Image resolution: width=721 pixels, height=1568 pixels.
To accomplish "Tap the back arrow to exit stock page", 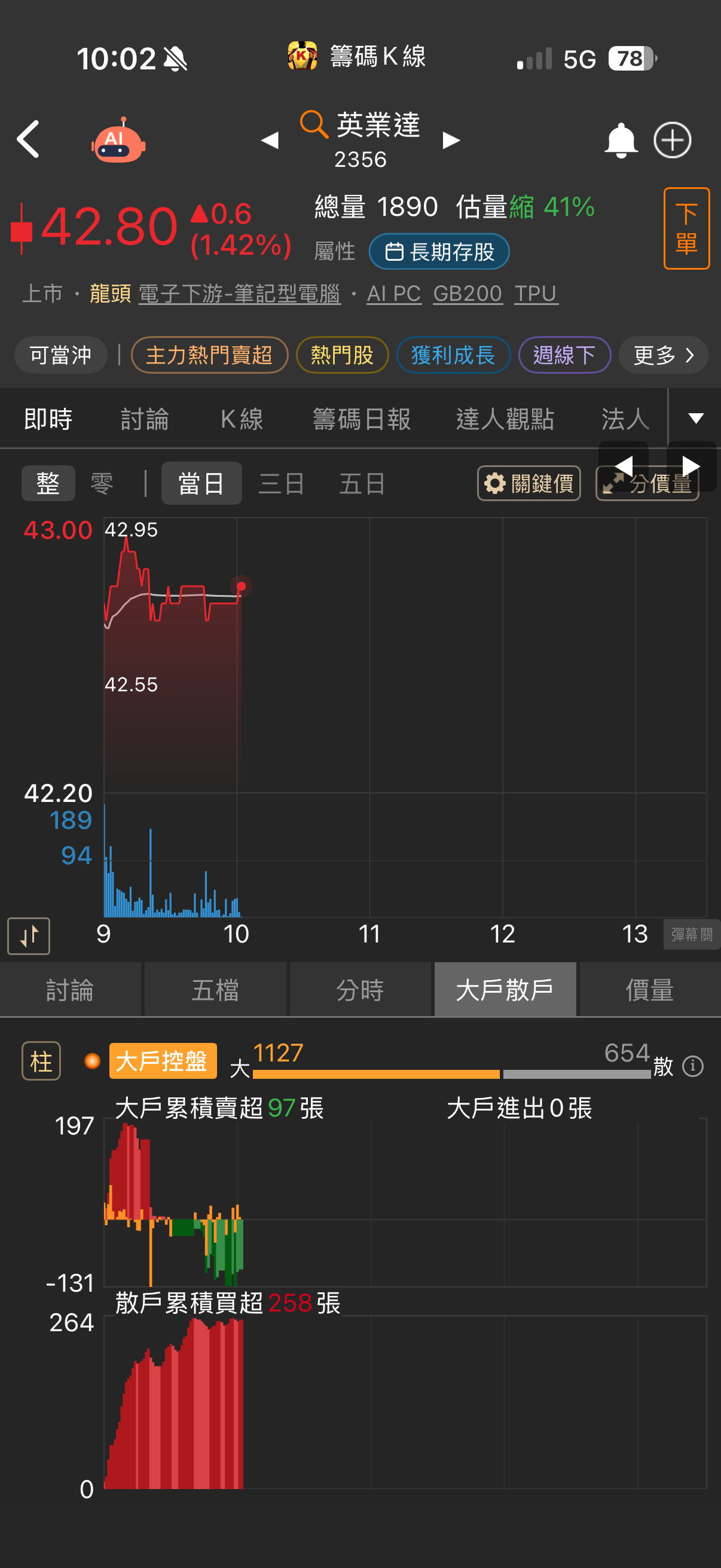I will tap(29, 139).
